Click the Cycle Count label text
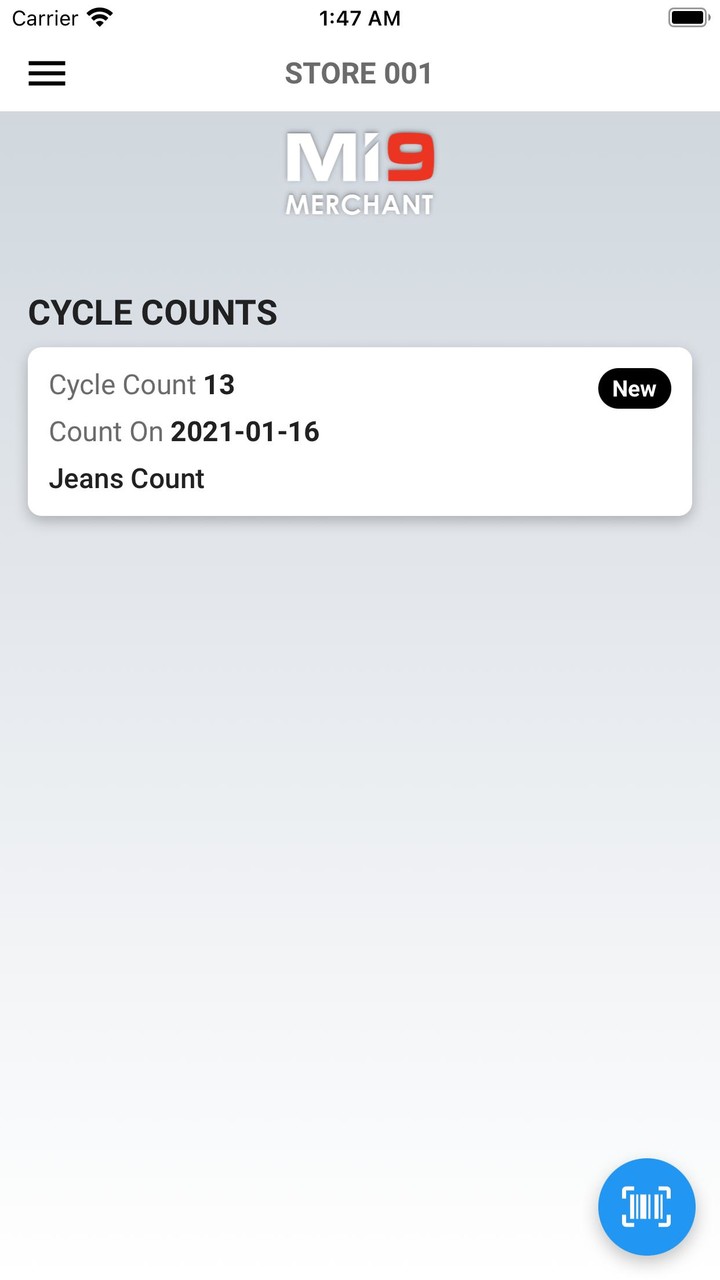Viewport: 720px width, 1280px height. [122, 385]
